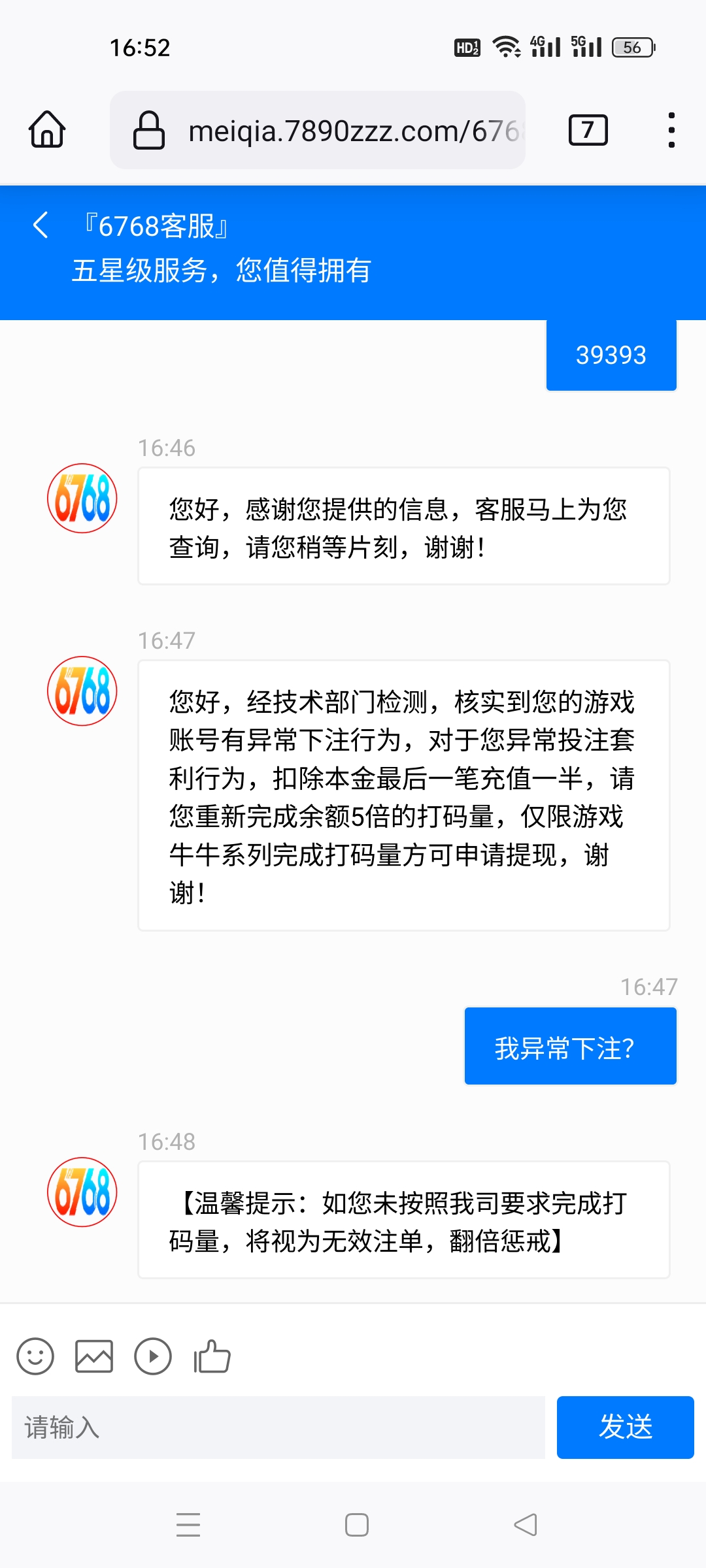Rate the service with thumbs up
This screenshot has width=706, height=1568.
click(x=212, y=1356)
